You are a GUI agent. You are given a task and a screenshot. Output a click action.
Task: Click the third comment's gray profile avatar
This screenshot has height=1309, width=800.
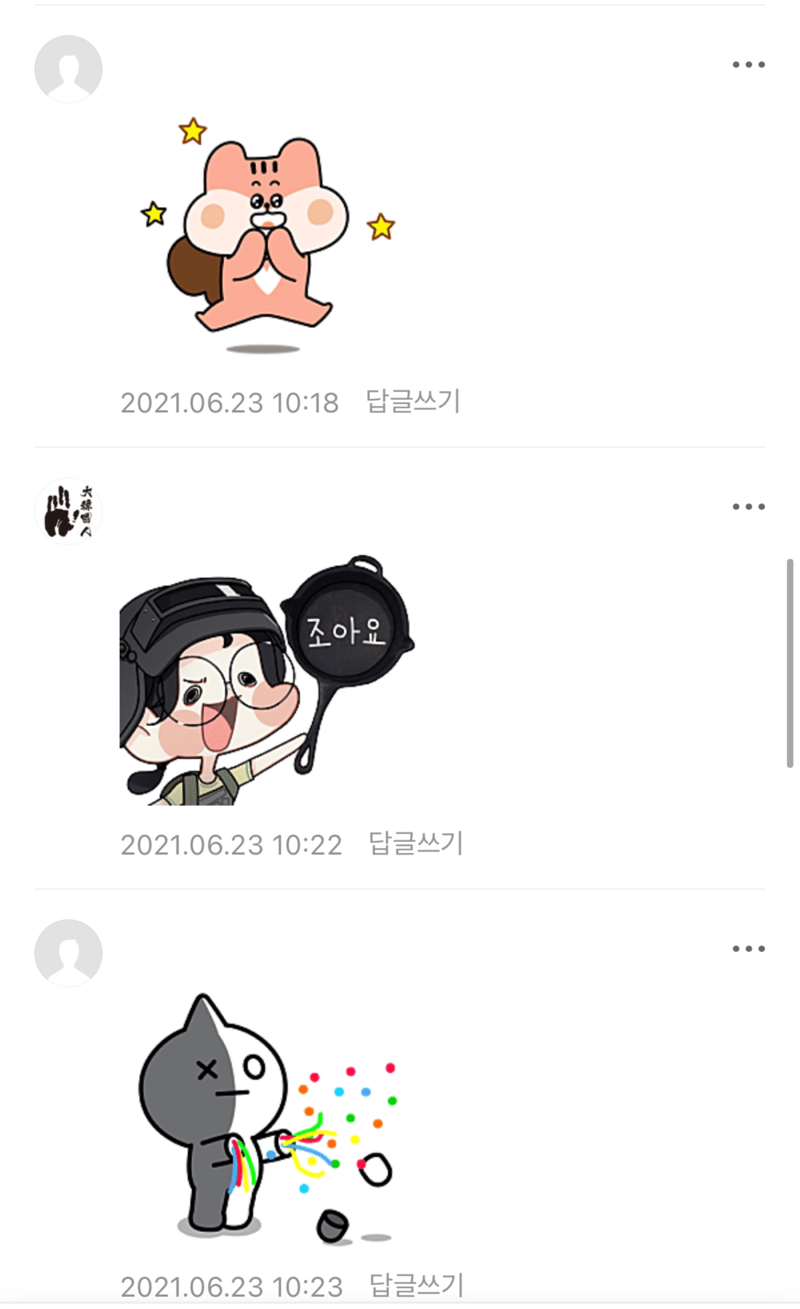click(68, 954)
